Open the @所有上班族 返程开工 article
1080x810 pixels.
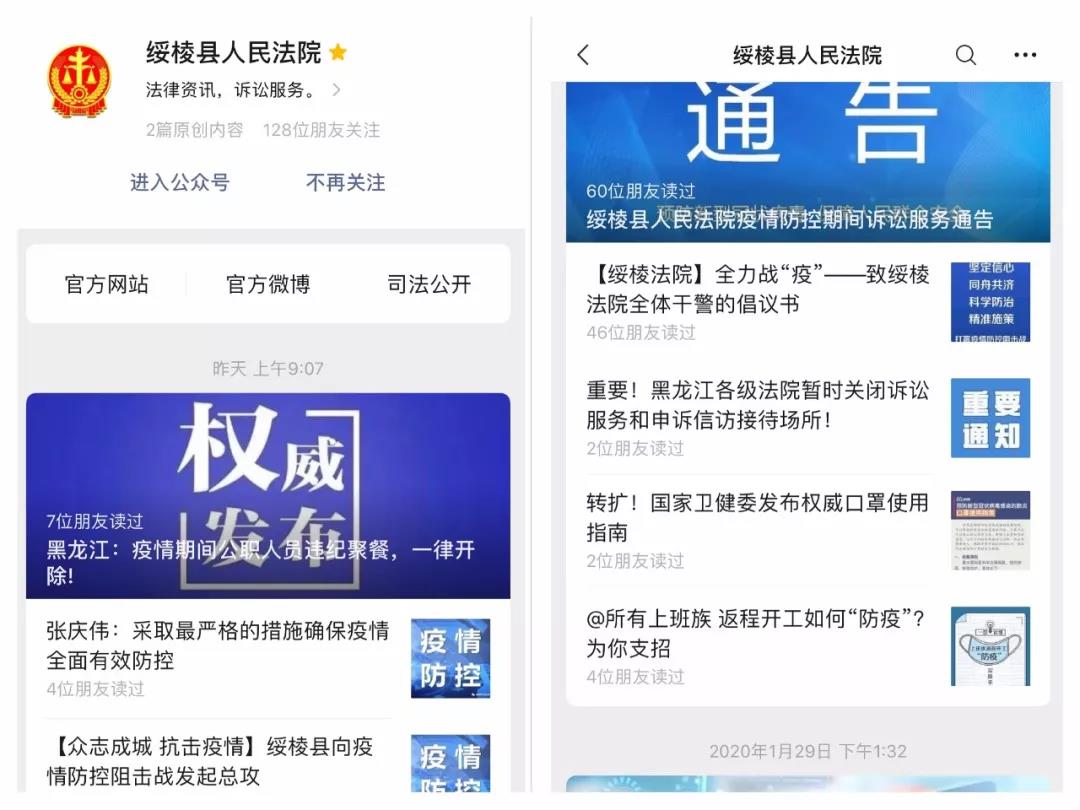pos(758,646)
